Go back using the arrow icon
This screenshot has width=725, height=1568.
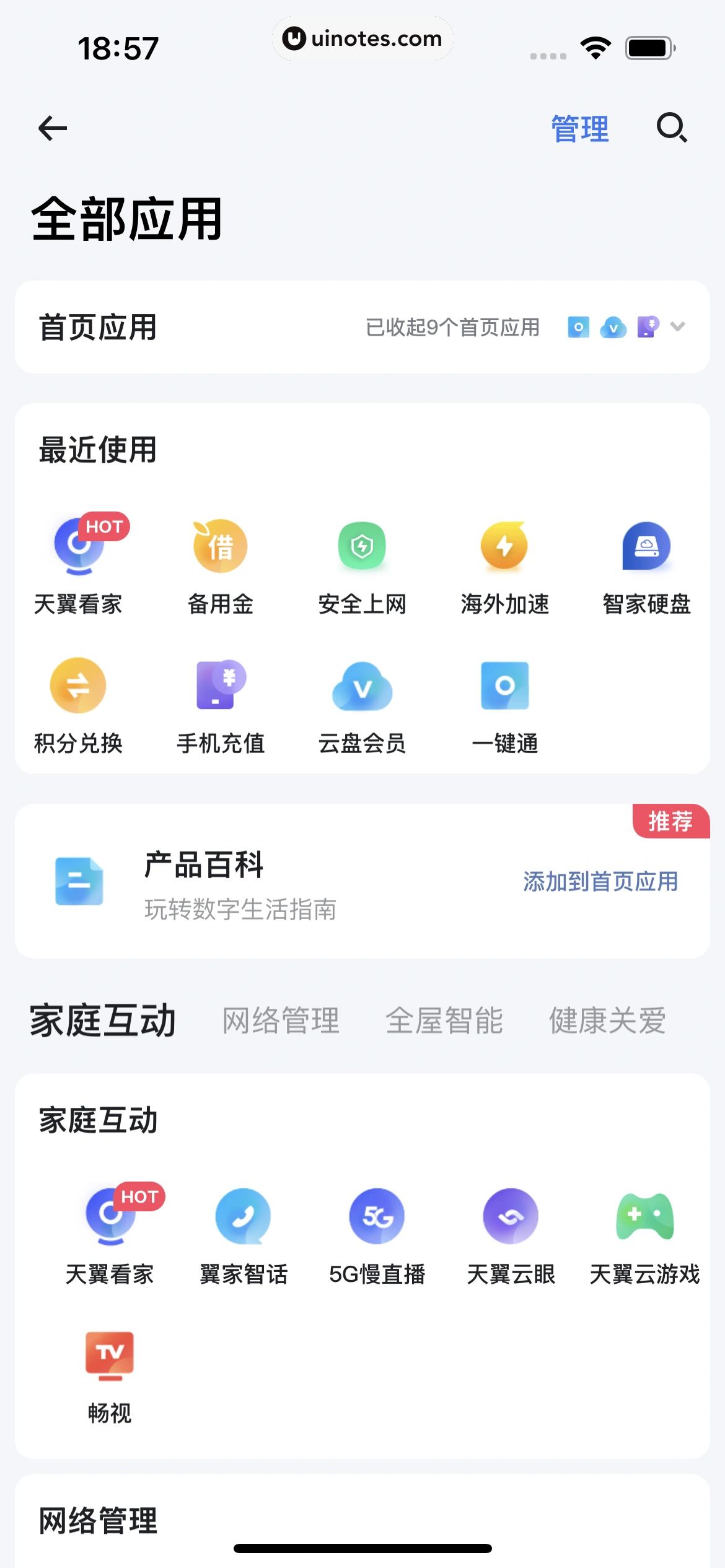point(53,128)
